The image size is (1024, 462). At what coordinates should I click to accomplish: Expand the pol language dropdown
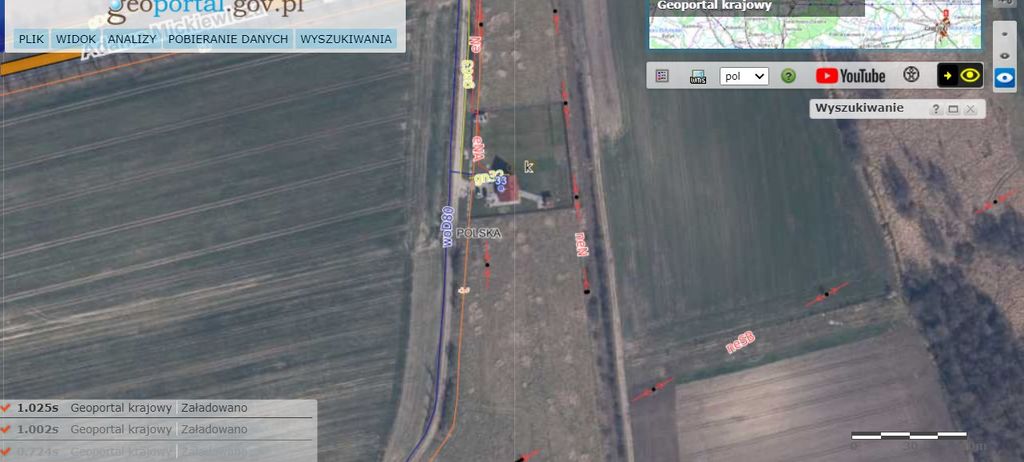coord(744,76)
